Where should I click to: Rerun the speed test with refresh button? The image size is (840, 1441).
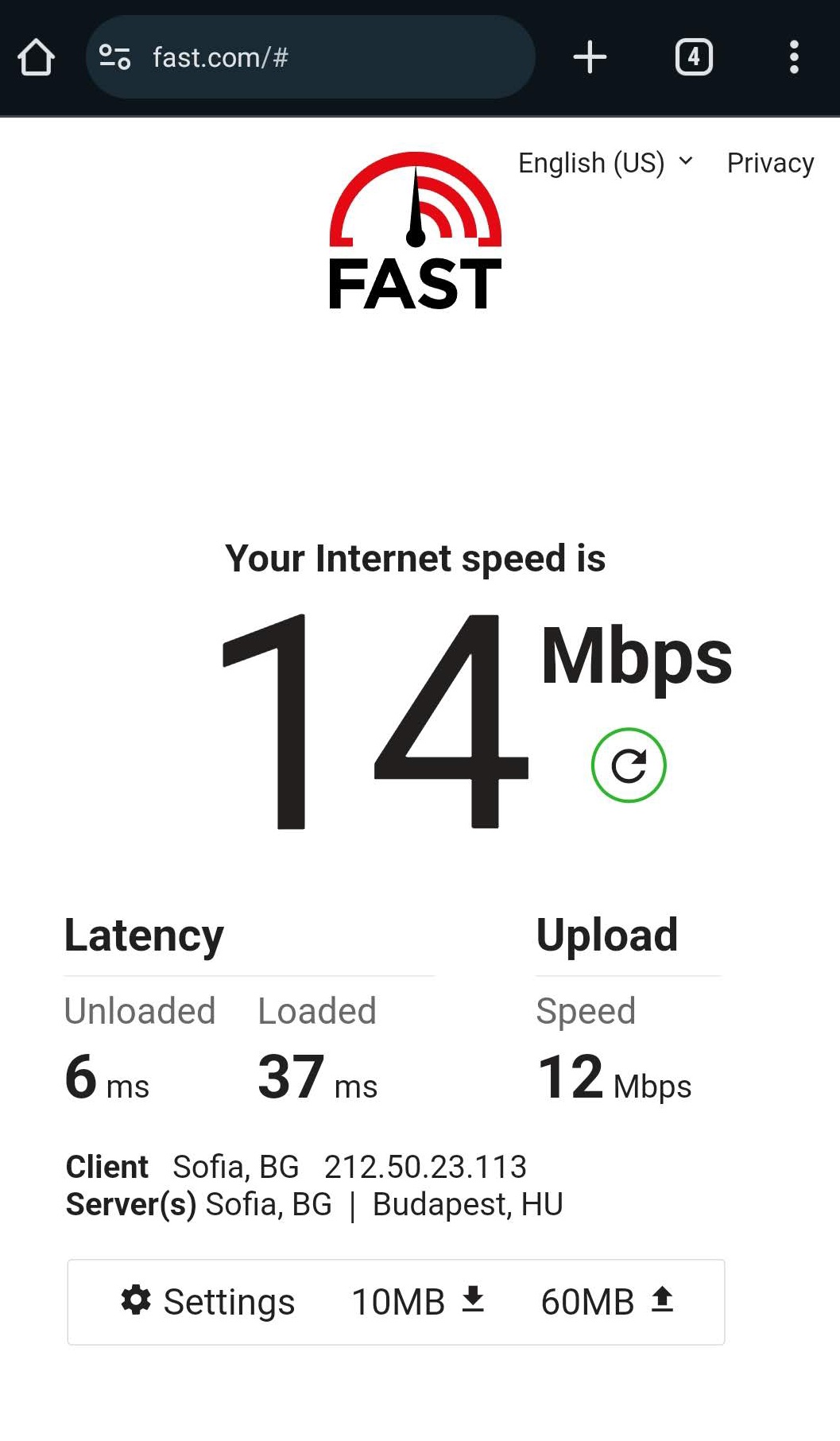click(x=629, y=765)
